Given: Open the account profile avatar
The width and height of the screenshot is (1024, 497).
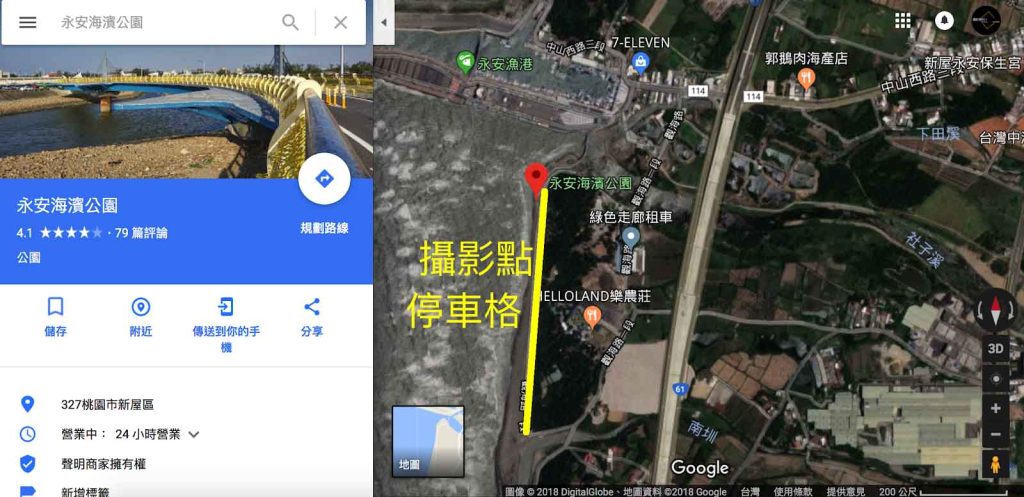Looking at the screenshot, I should click(986, 20).
